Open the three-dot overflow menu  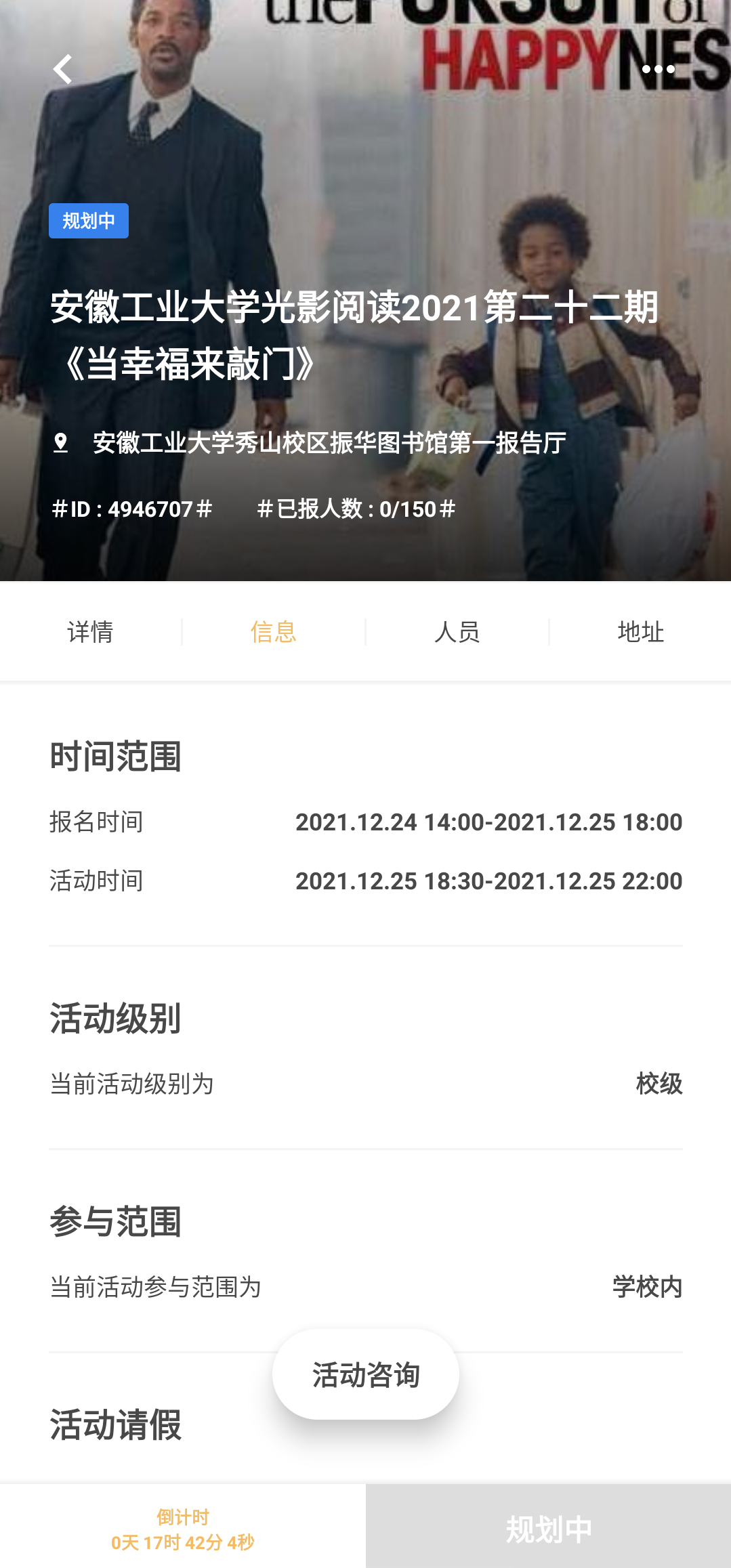pos(658,69)
